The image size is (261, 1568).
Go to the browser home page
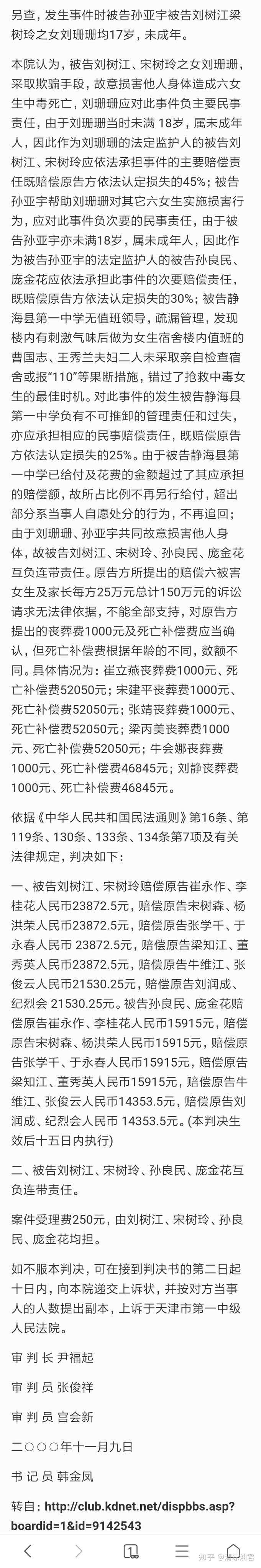click(x=233, y=1550)
